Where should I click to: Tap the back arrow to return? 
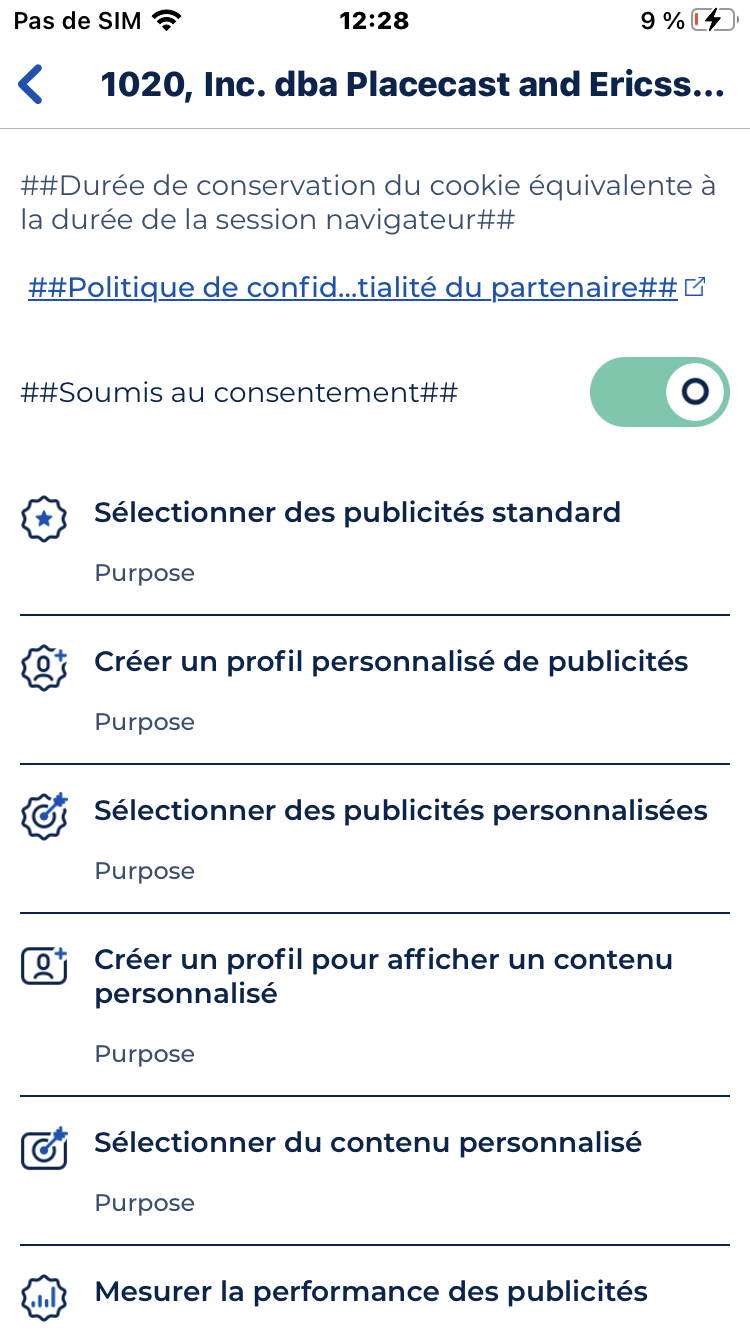coord(30,84)
